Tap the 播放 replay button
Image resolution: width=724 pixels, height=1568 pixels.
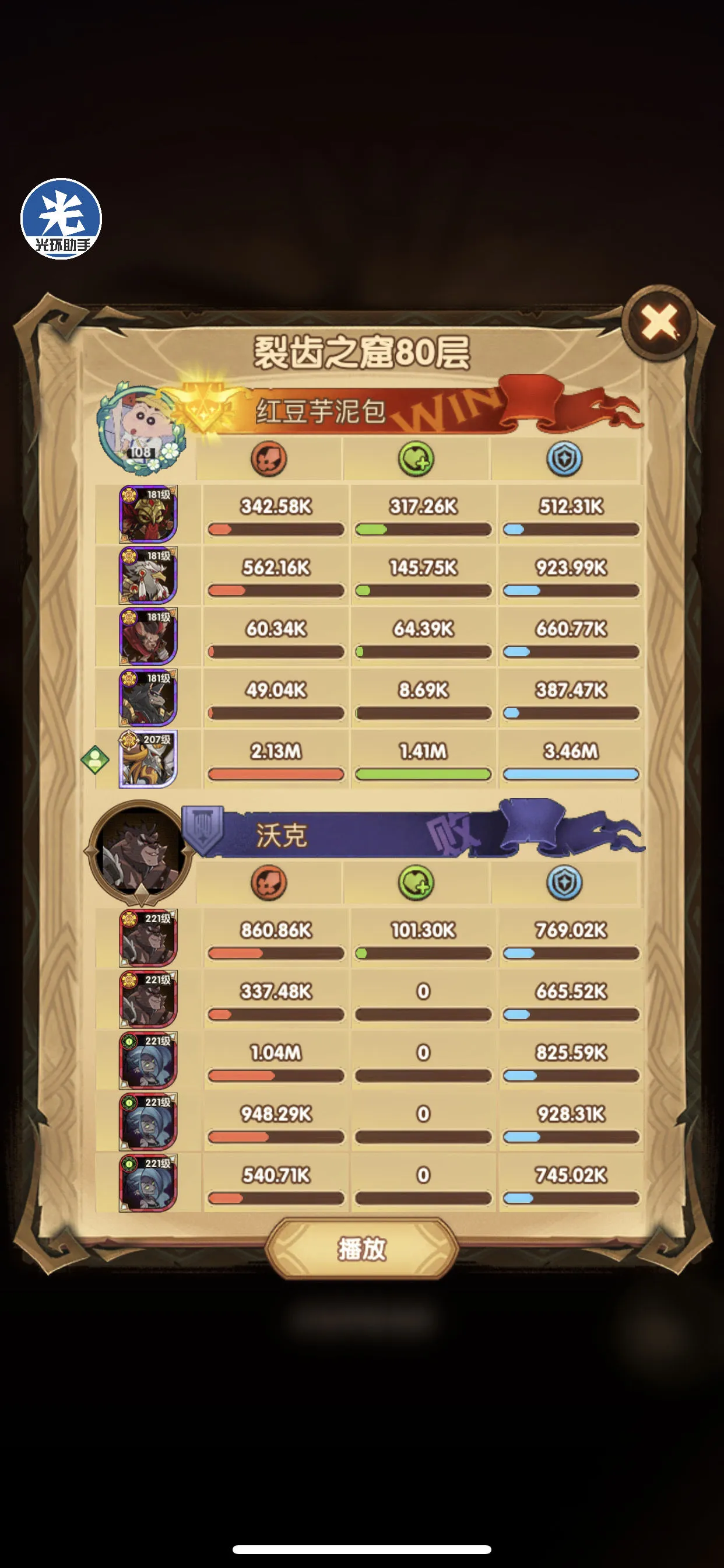(x=361, y=1249)
